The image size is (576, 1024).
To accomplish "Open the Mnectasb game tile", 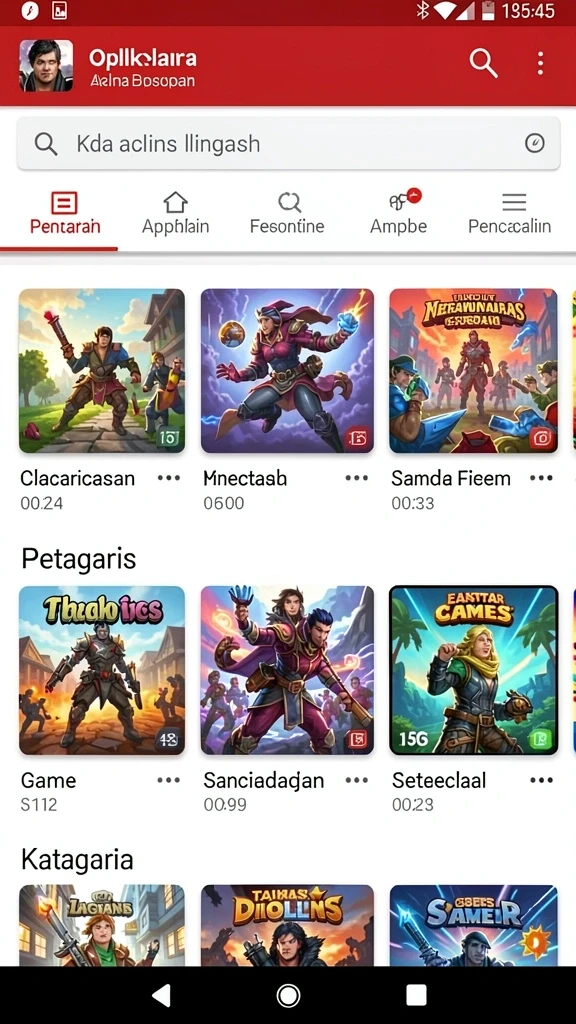I will point(287,371).
